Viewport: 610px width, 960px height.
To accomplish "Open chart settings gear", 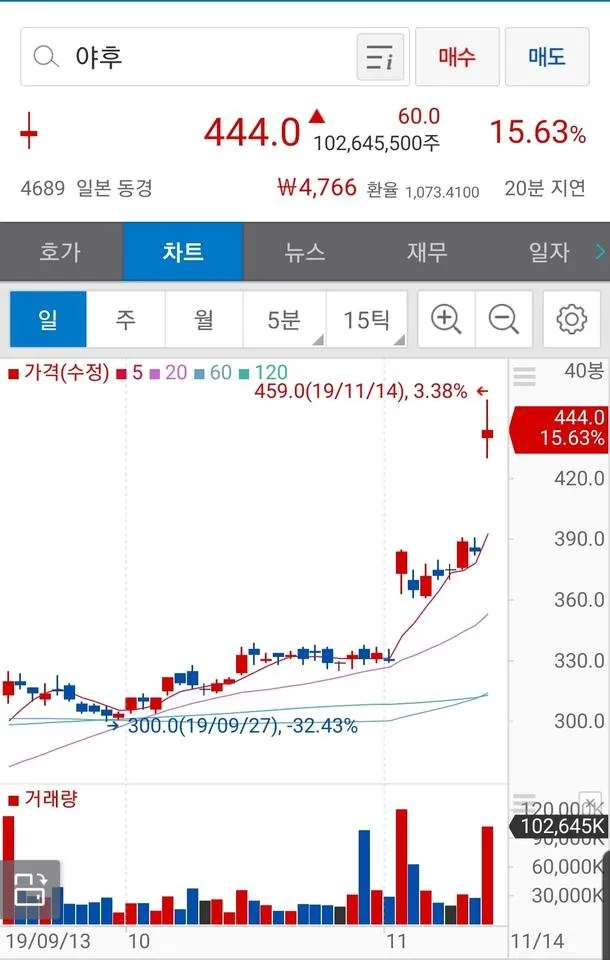I will tap(571, 320).
